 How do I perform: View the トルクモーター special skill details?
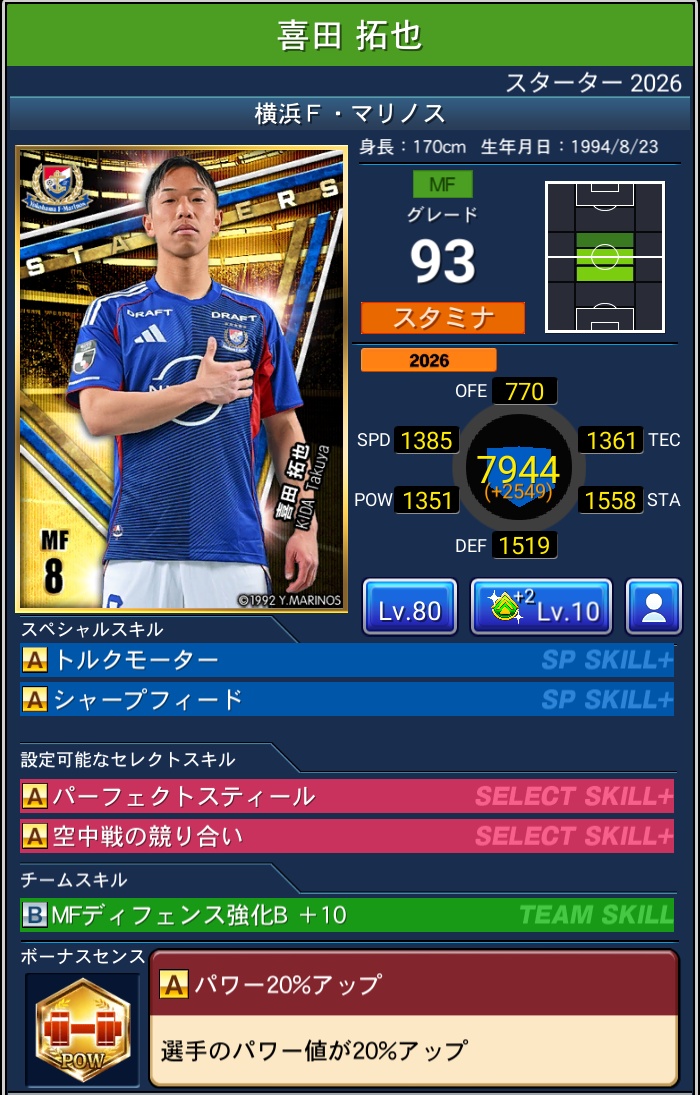(x=346, y=660)
